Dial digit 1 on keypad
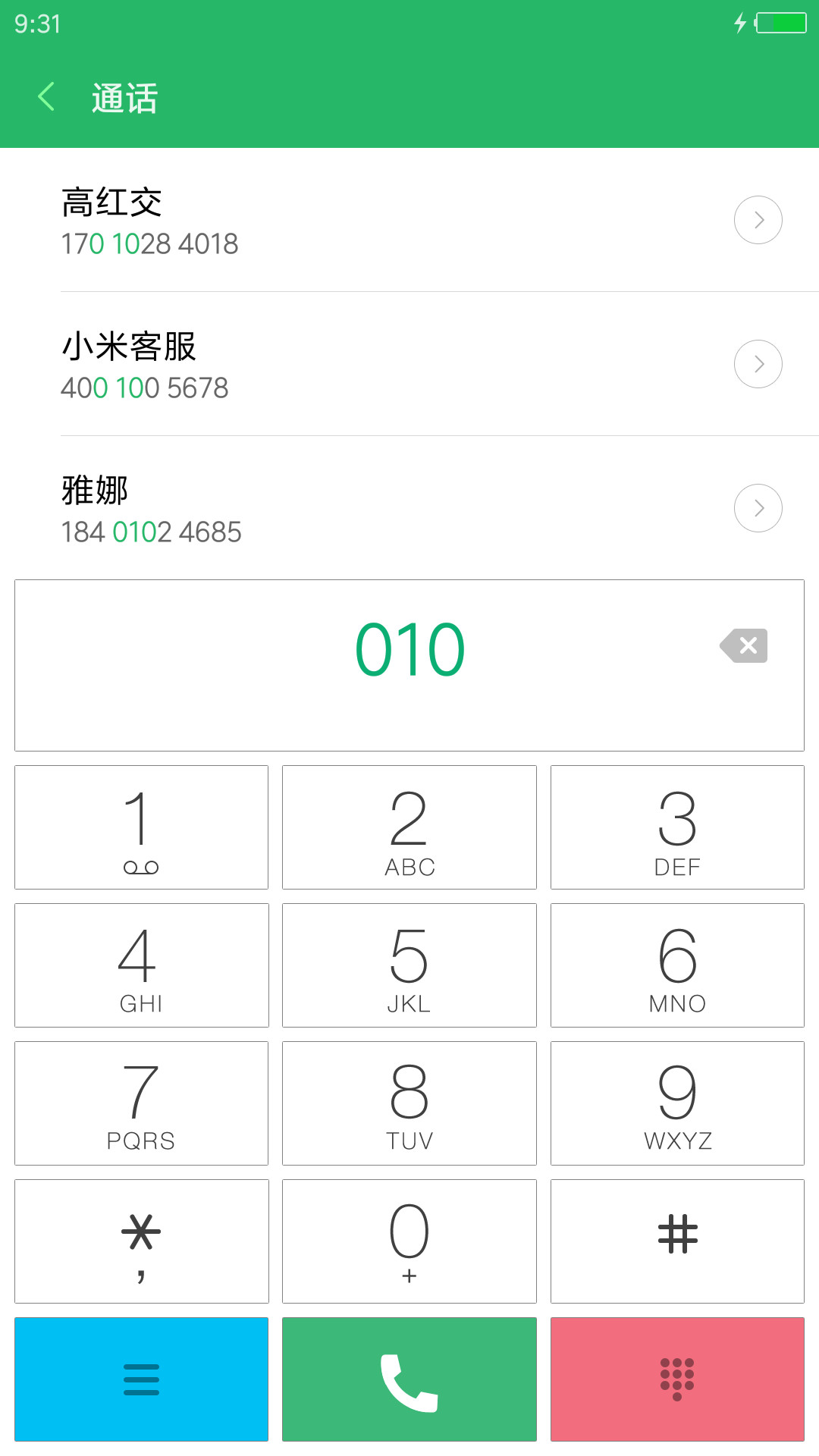This screenshot has width=819, height=1456. click(141, 827)
